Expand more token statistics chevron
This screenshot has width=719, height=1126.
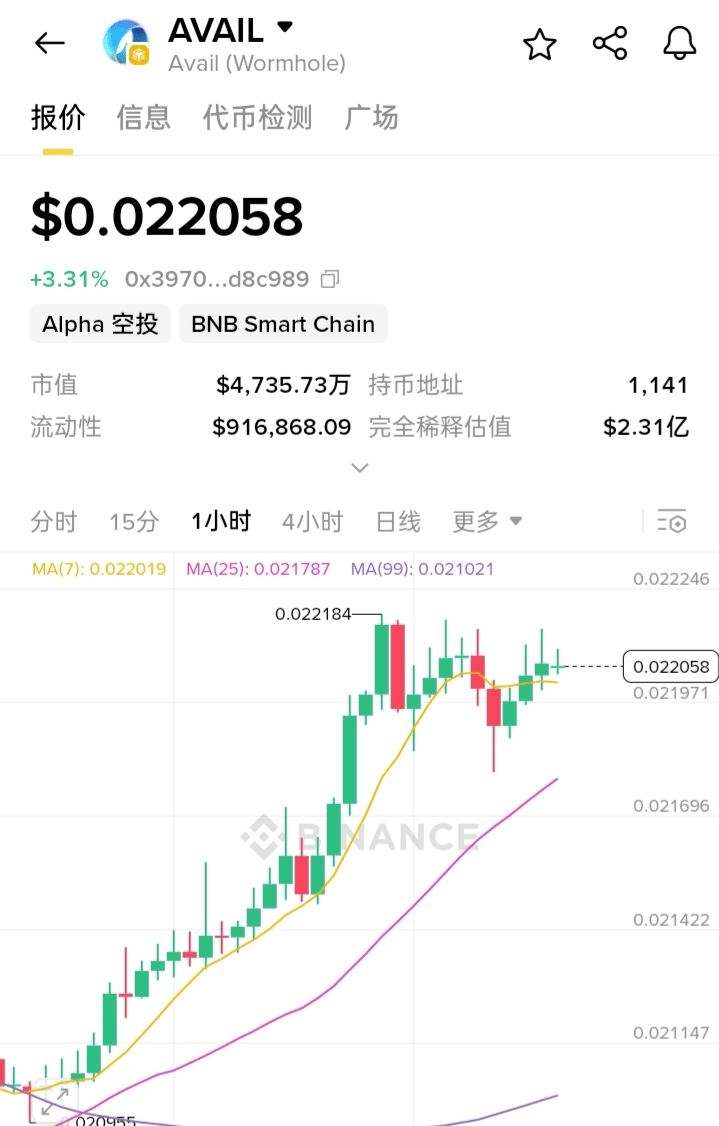[360, 467]
